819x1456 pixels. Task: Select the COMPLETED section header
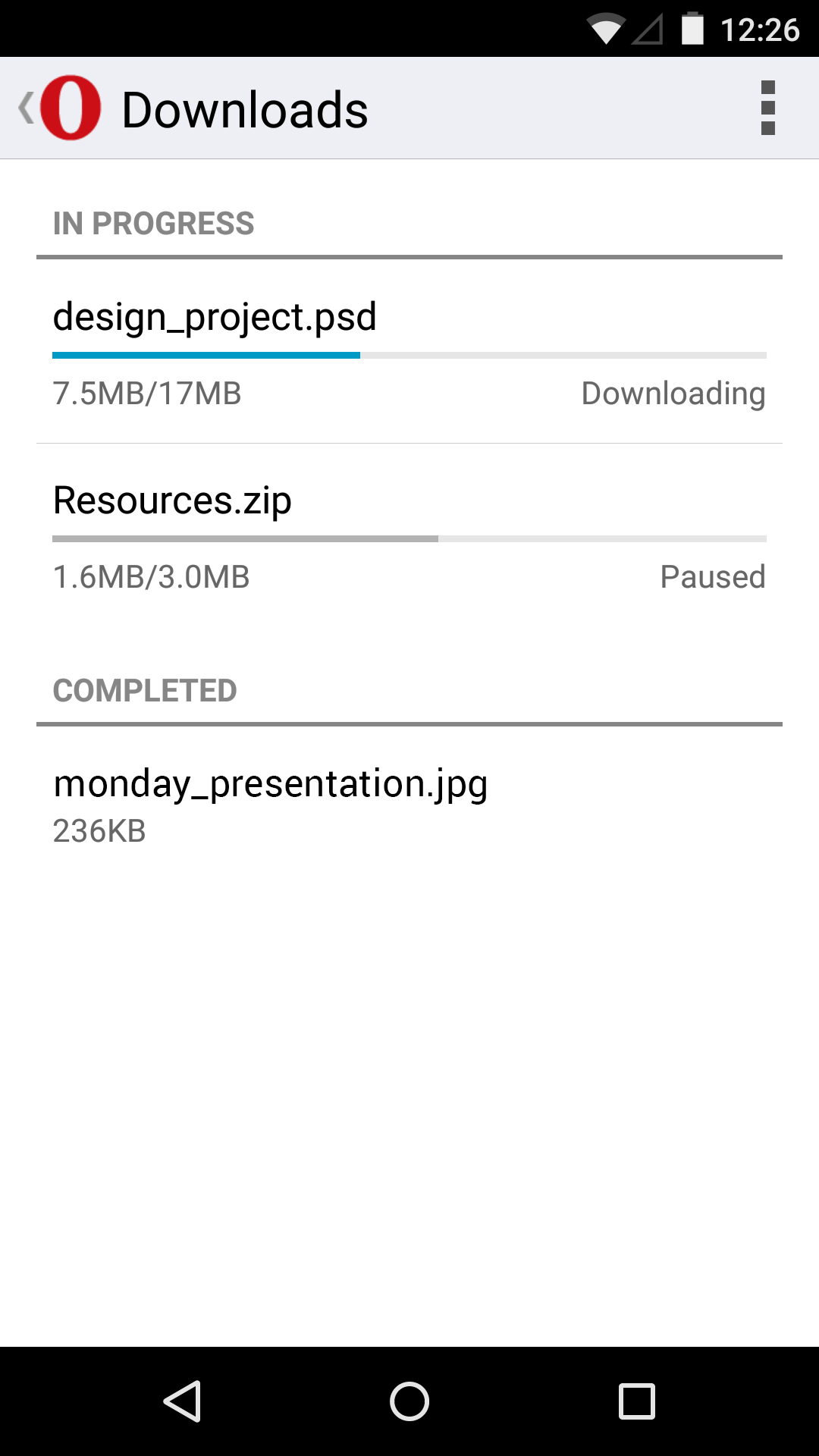[x=144, y=689]
